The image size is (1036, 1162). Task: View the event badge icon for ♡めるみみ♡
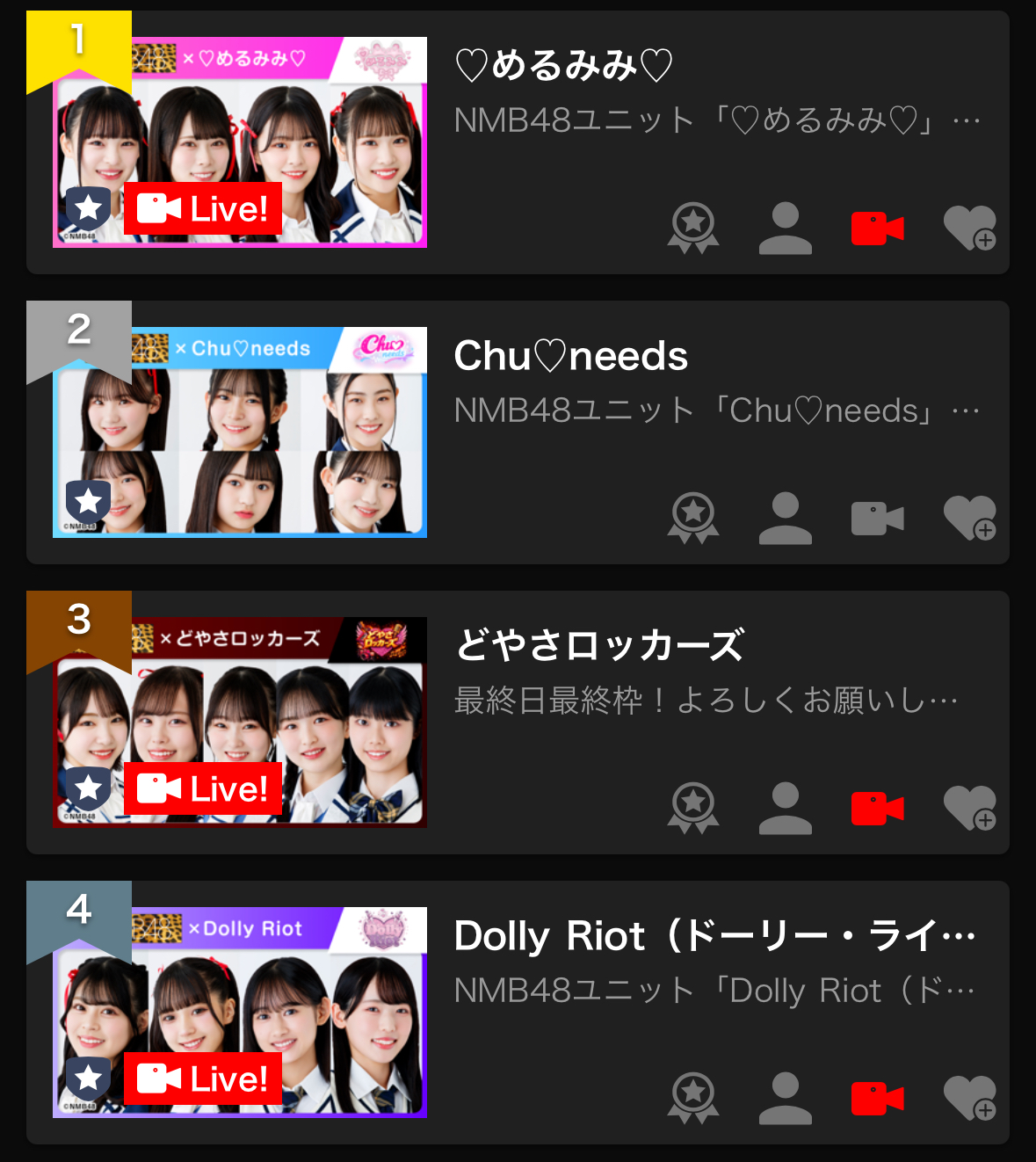pyautogui.click(x=693, y=229)
